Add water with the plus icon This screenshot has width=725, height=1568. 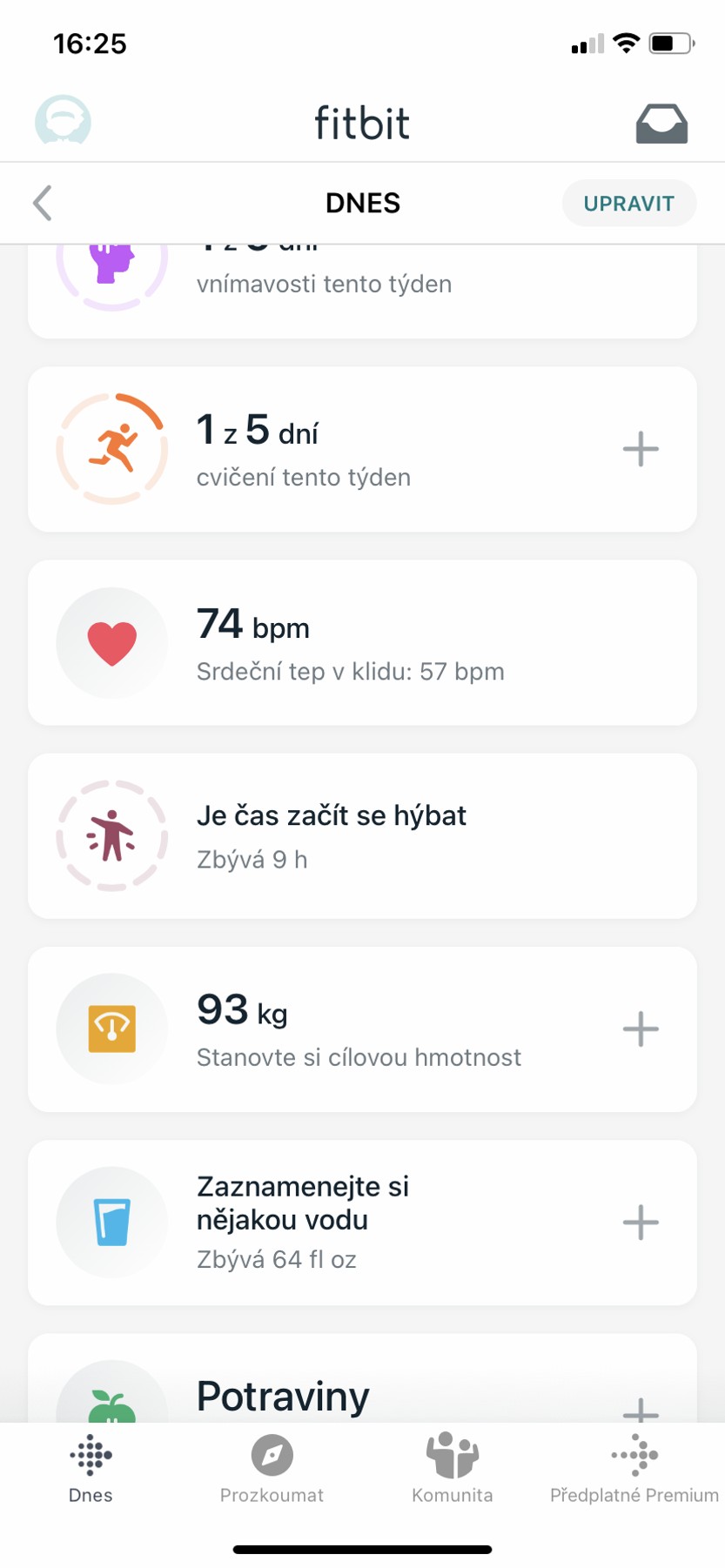641,1222
